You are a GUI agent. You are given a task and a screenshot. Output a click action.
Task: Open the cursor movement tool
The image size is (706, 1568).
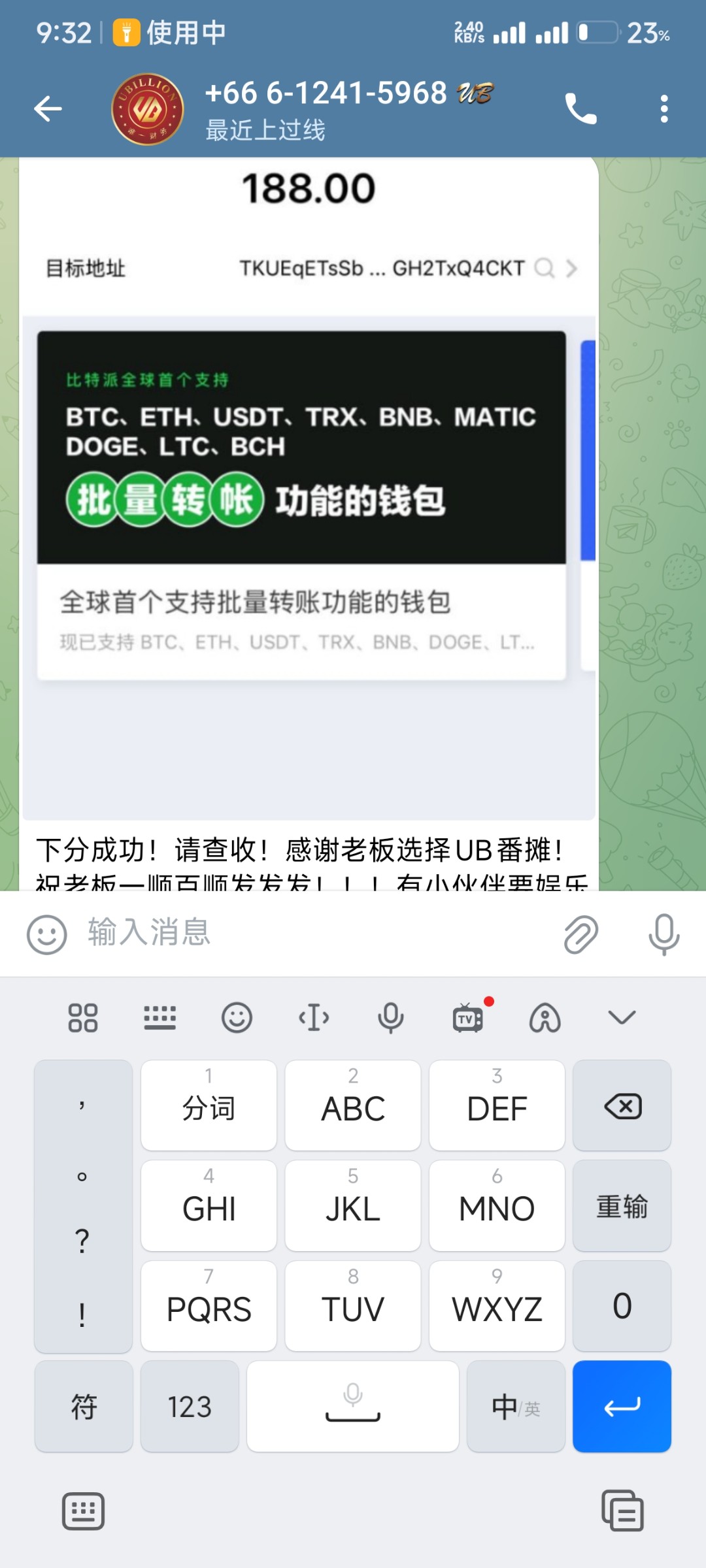point(314,1017)
